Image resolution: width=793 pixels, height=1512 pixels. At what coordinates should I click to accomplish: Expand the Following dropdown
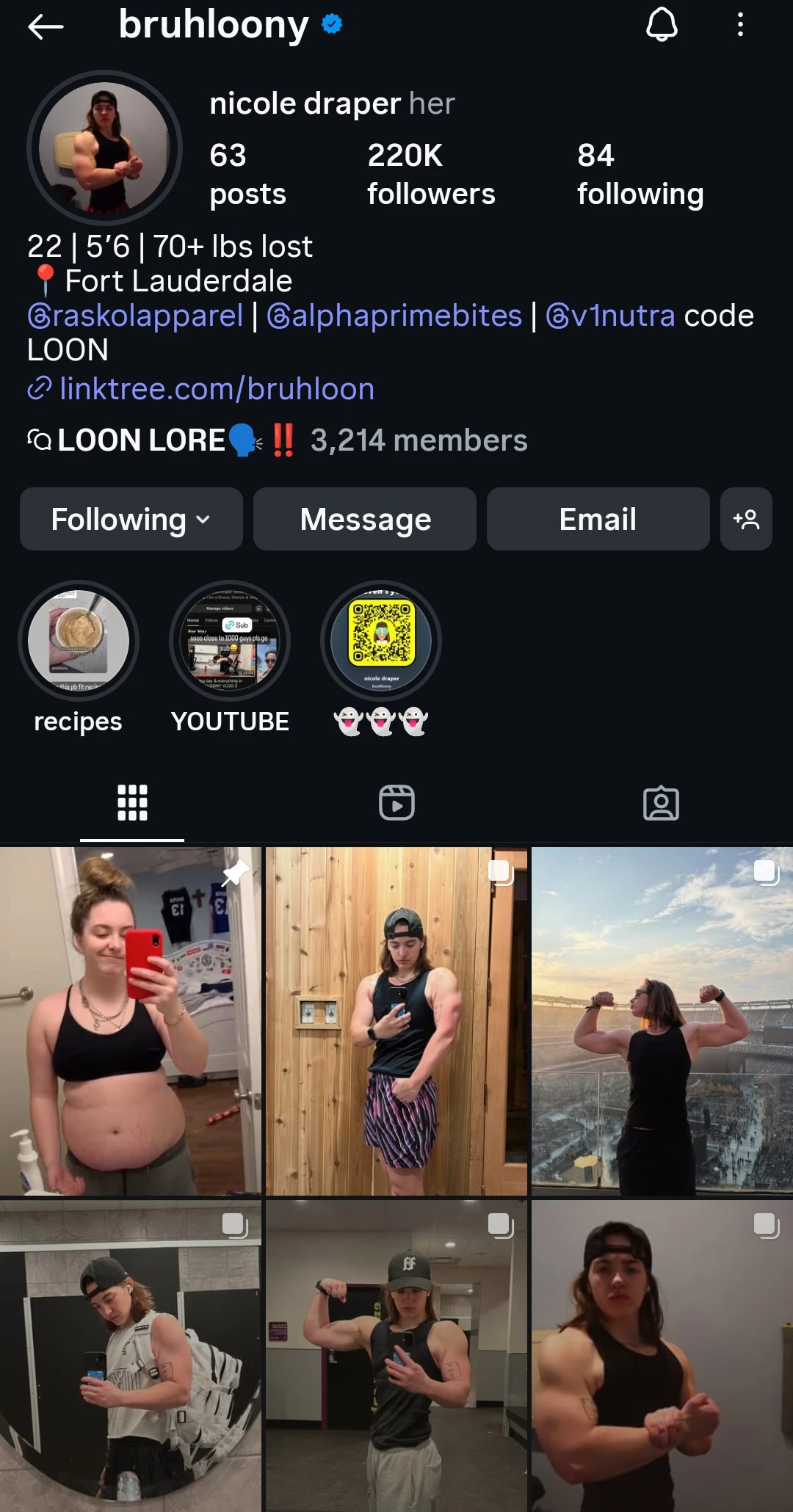131,520
